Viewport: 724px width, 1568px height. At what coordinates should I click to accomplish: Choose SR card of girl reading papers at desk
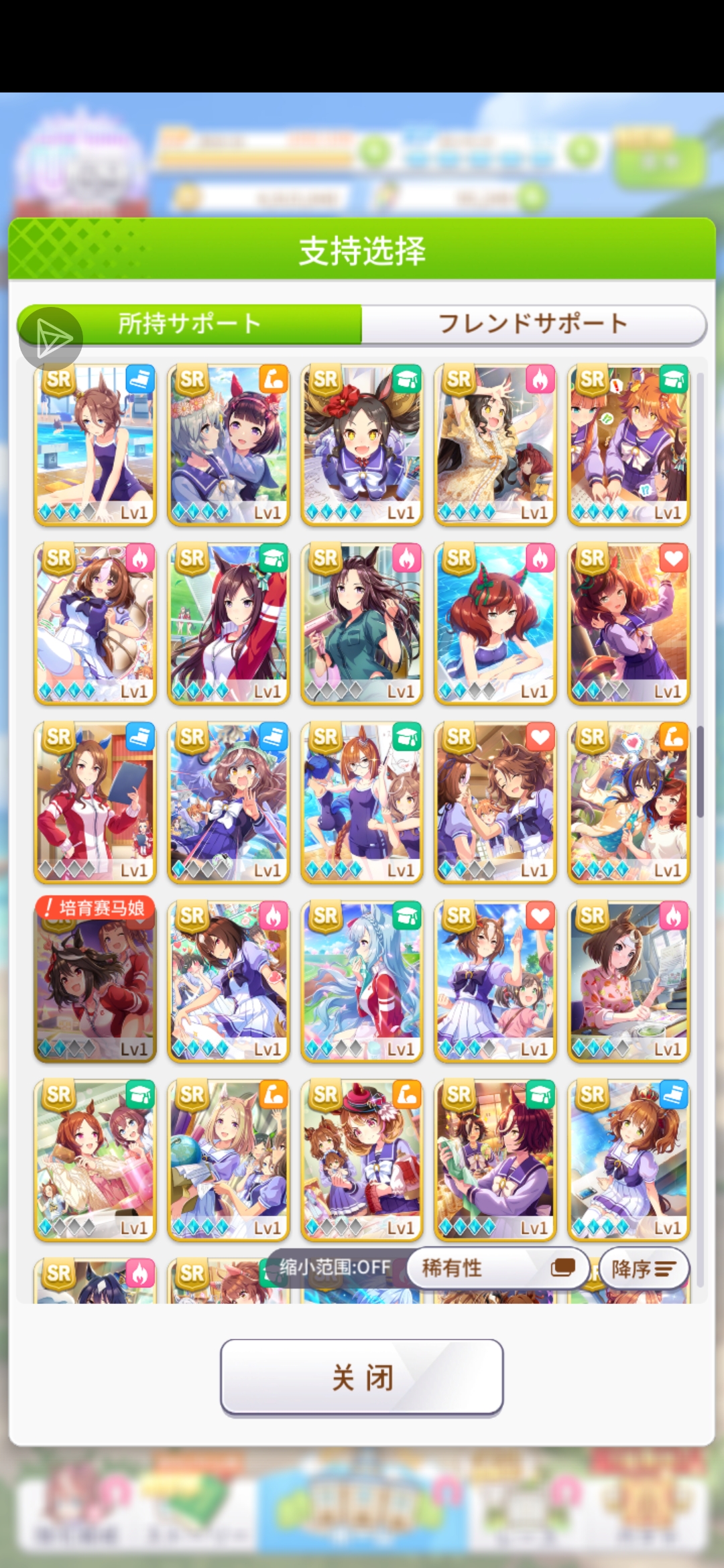629,981
